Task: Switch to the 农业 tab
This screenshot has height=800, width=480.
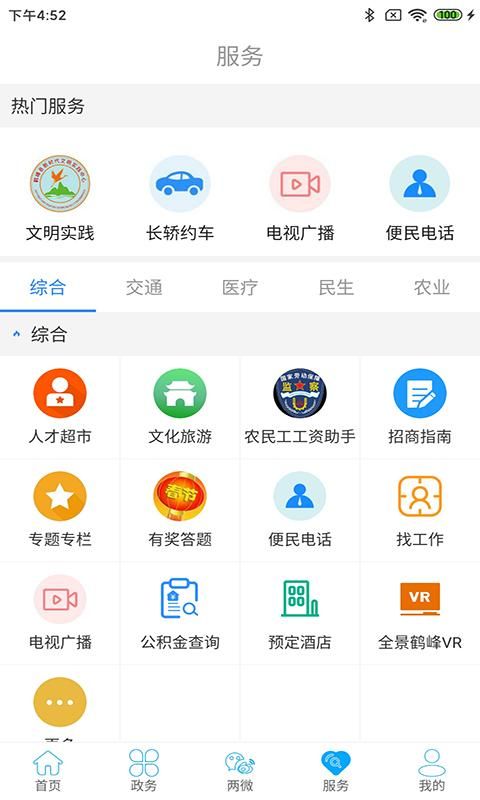Action: (432, 288)
